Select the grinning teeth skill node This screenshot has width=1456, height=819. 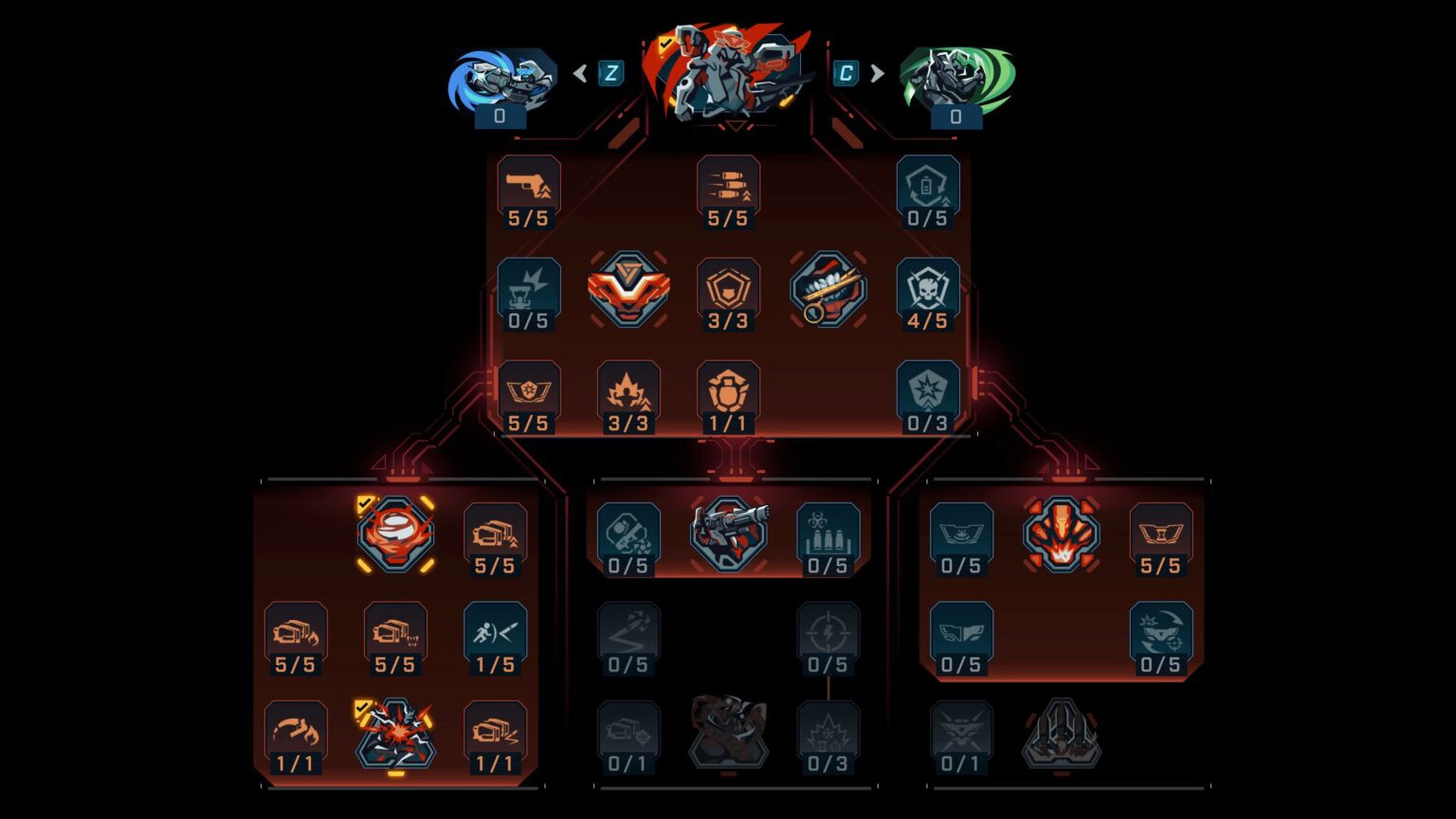(828, 289)
